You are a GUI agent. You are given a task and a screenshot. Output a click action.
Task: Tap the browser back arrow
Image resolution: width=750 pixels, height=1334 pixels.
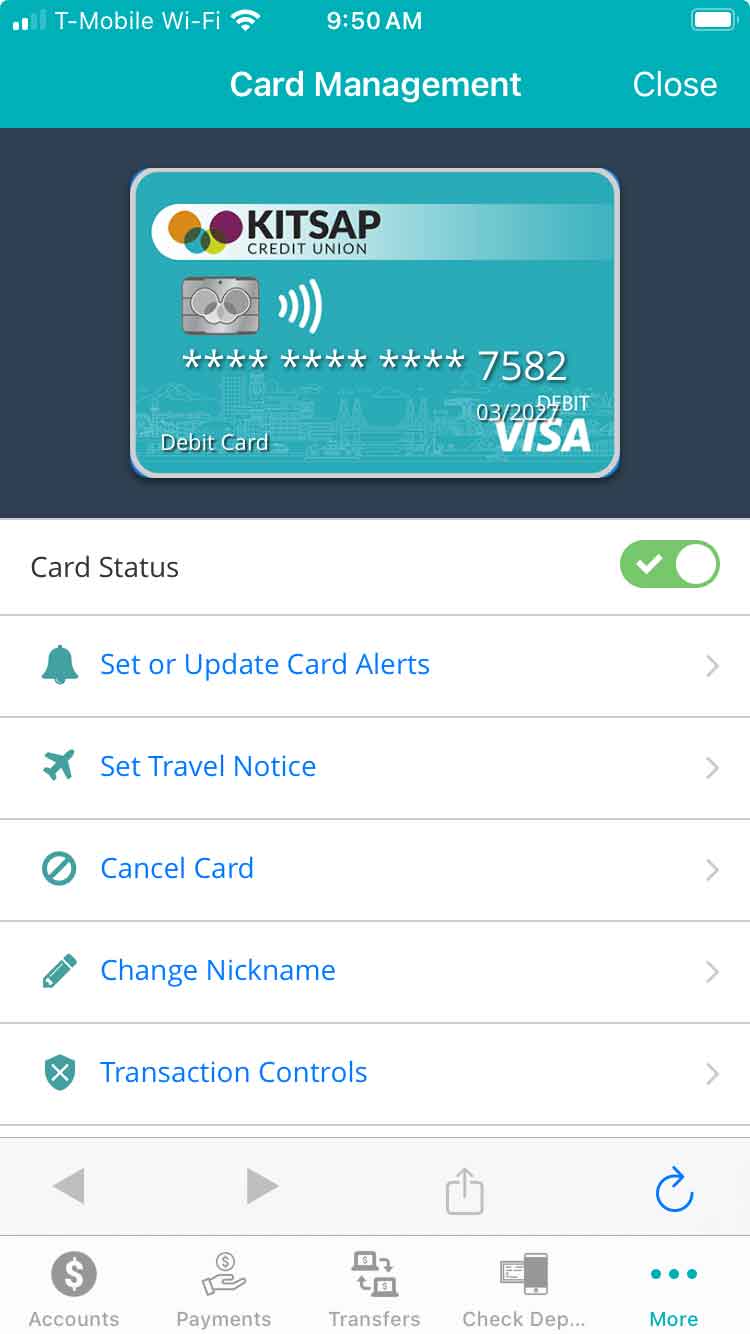click(x=68, y=1187)
